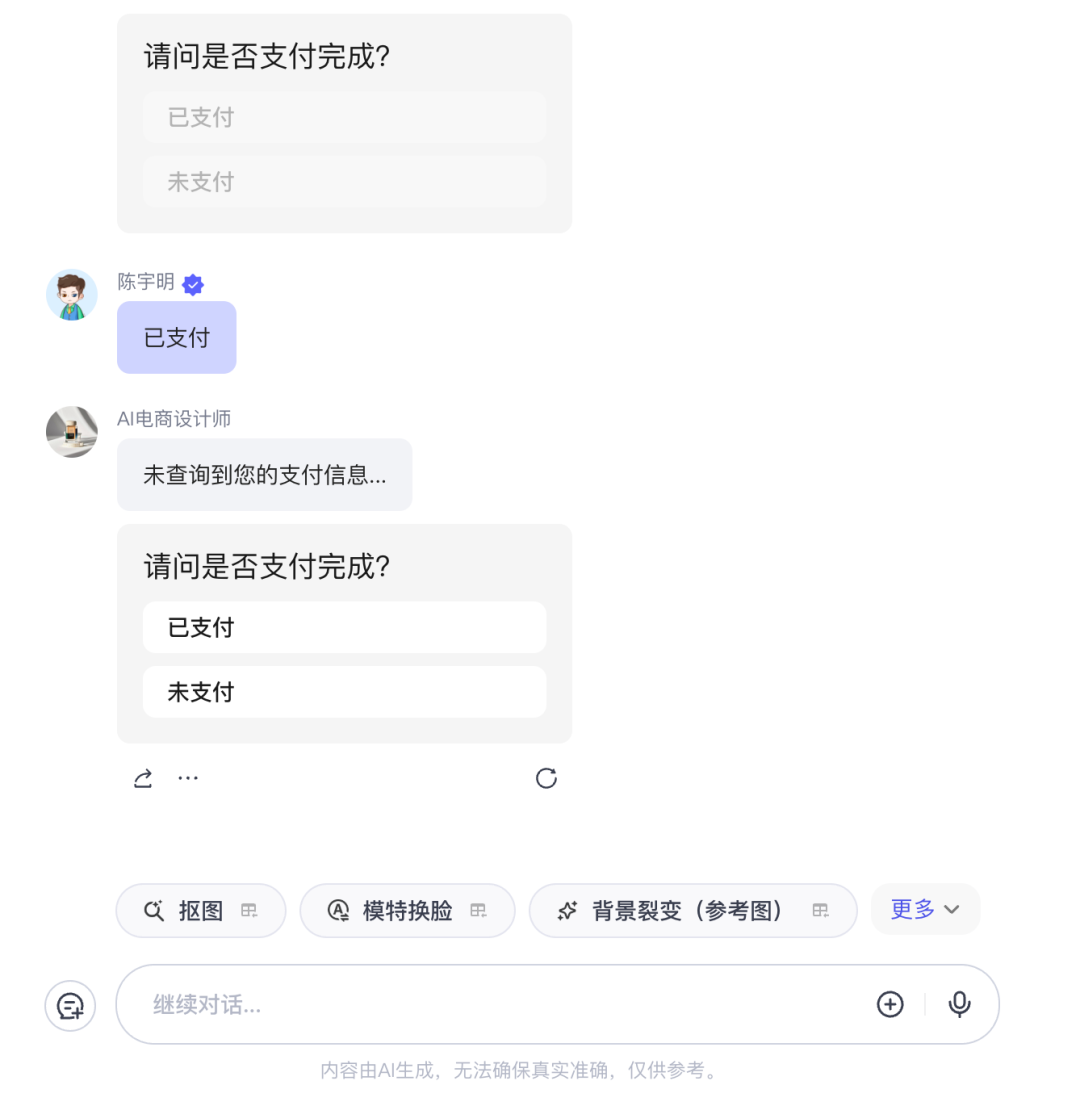Tap the plus icon to add attachment
This screenshot has width=1080, height=1106.
[x=890, y=1004]
